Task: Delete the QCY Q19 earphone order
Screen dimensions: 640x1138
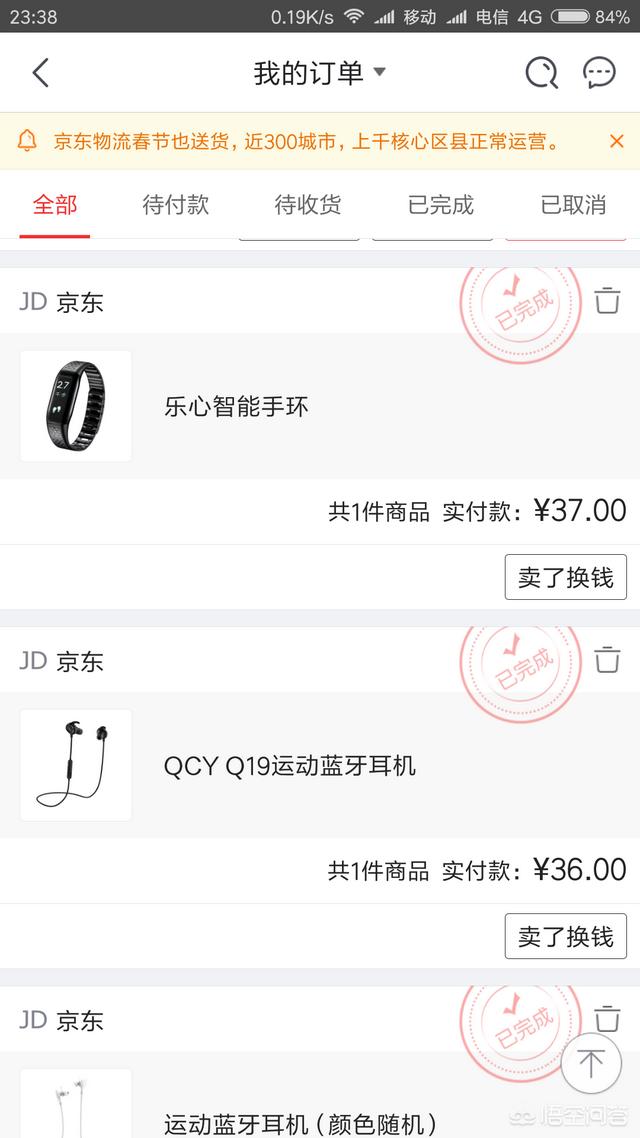Action: [x=607, y=660]
